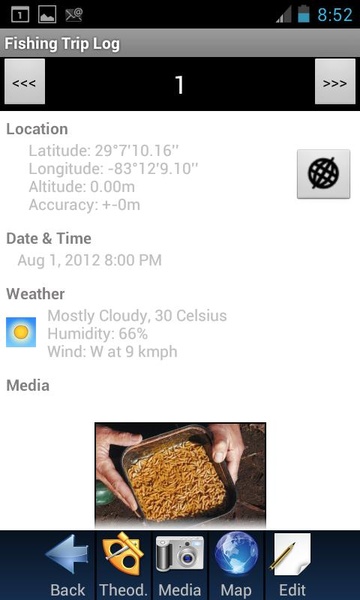Open the Map view
The width and height of the screenshot is (360, 600).
coord(236,565)
